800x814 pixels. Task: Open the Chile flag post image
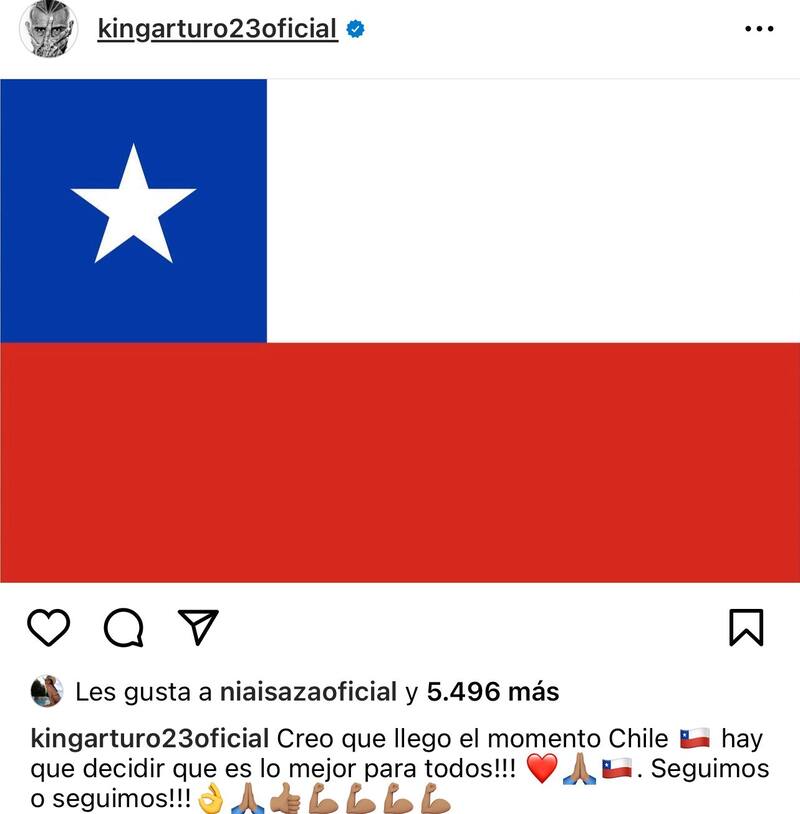pyautogui.click(x=400, y=330)
